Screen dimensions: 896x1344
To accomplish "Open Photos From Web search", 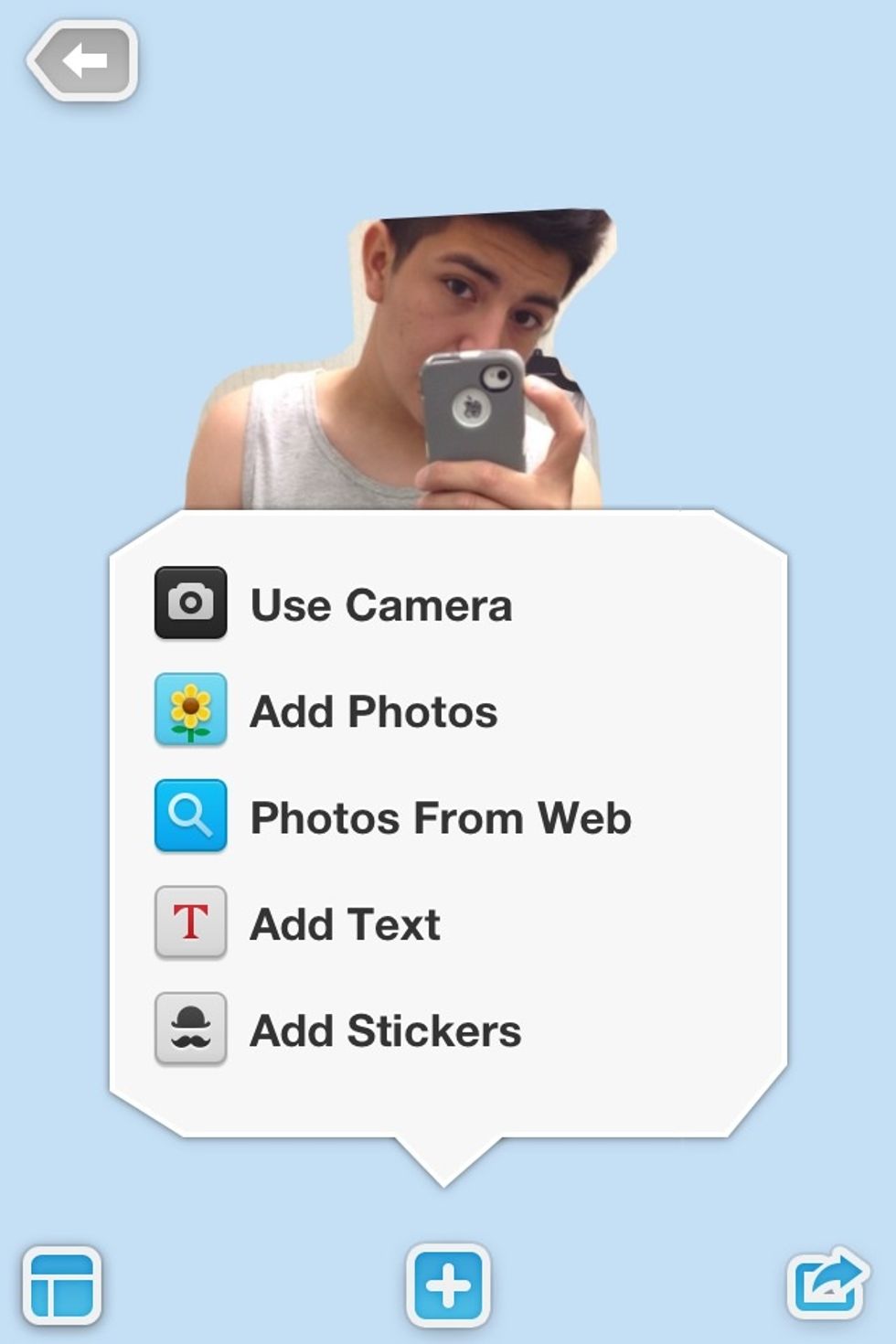I will 440,817.
